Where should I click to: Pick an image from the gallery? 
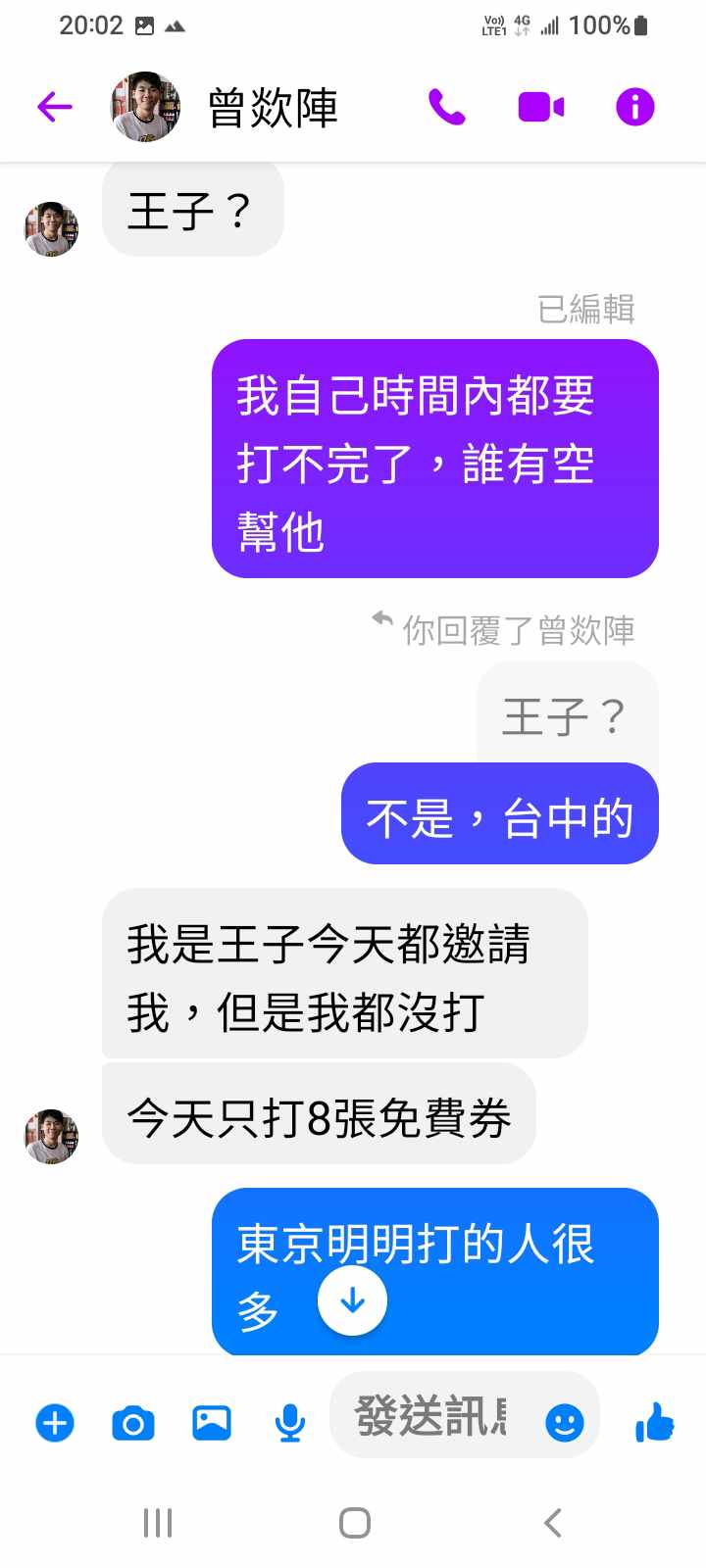coord(212,1422)
